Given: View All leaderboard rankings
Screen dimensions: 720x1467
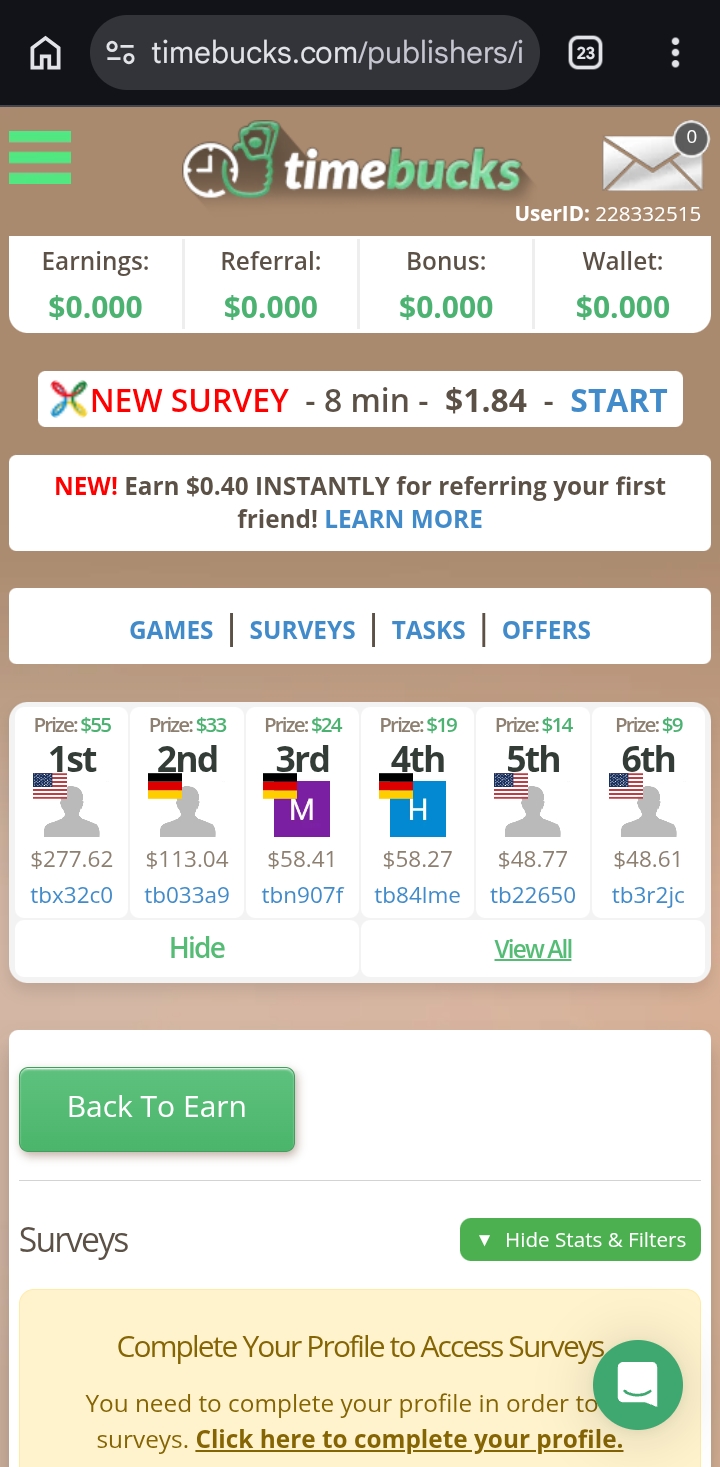Looking at the screenshot, I should tap(533, 949).
